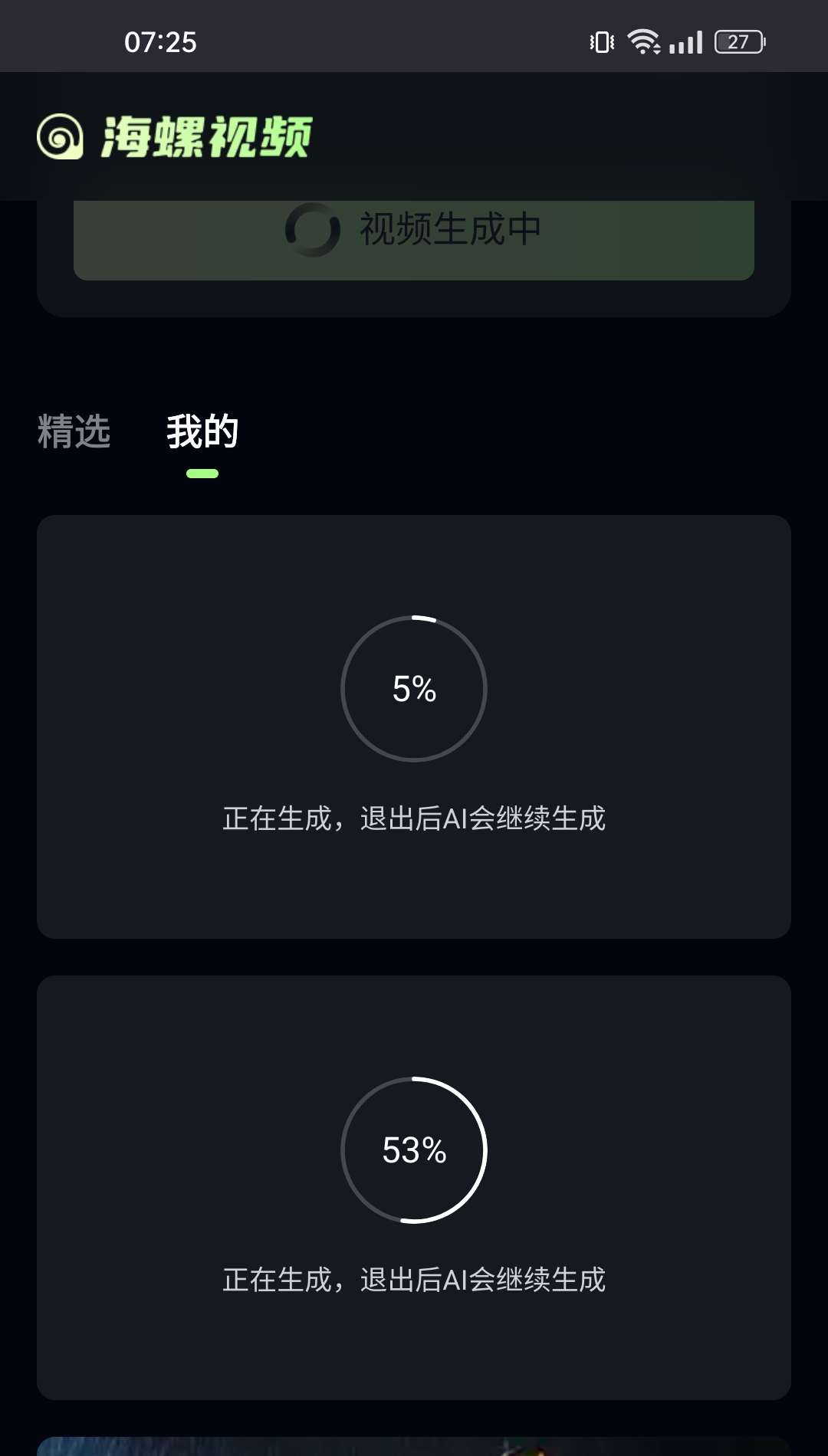Viewport: 828px width, 1456px height.
Task: Open the video card at 53% progress
Action: click(x=414, y=1188)
